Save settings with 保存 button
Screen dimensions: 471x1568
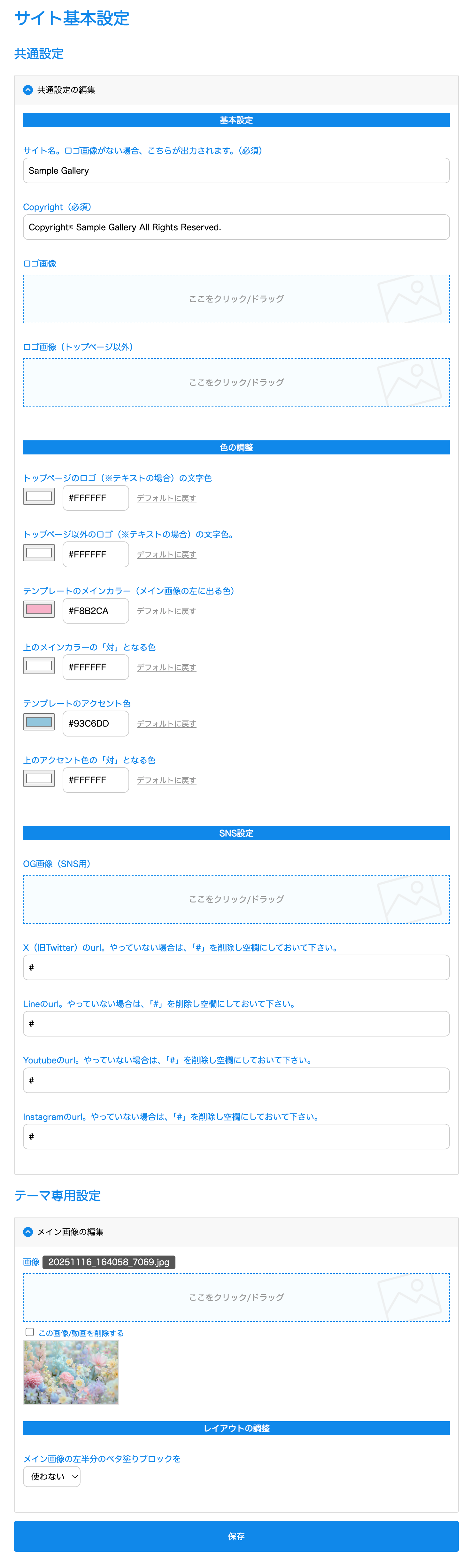tap(236, 1536)
